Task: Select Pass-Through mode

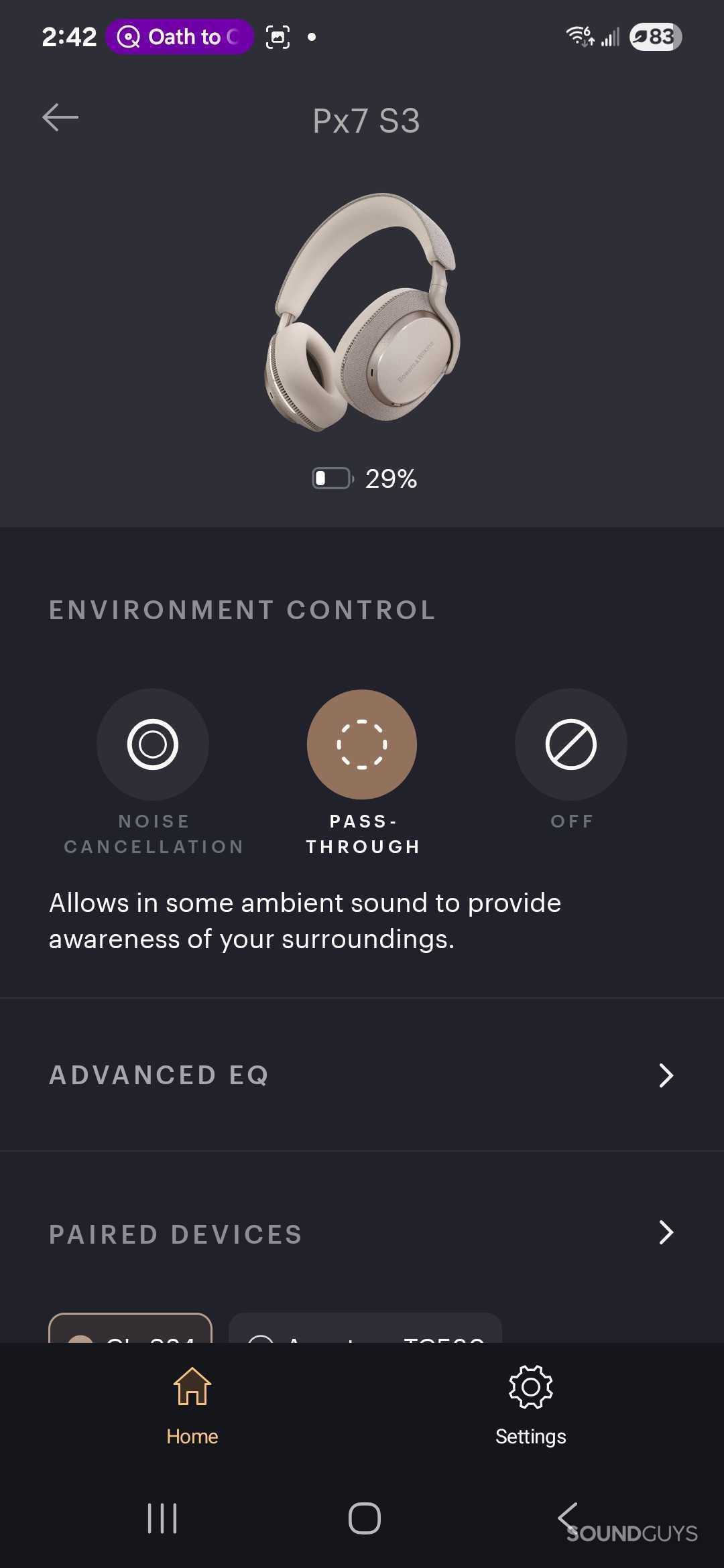Action: pos(362,744)
